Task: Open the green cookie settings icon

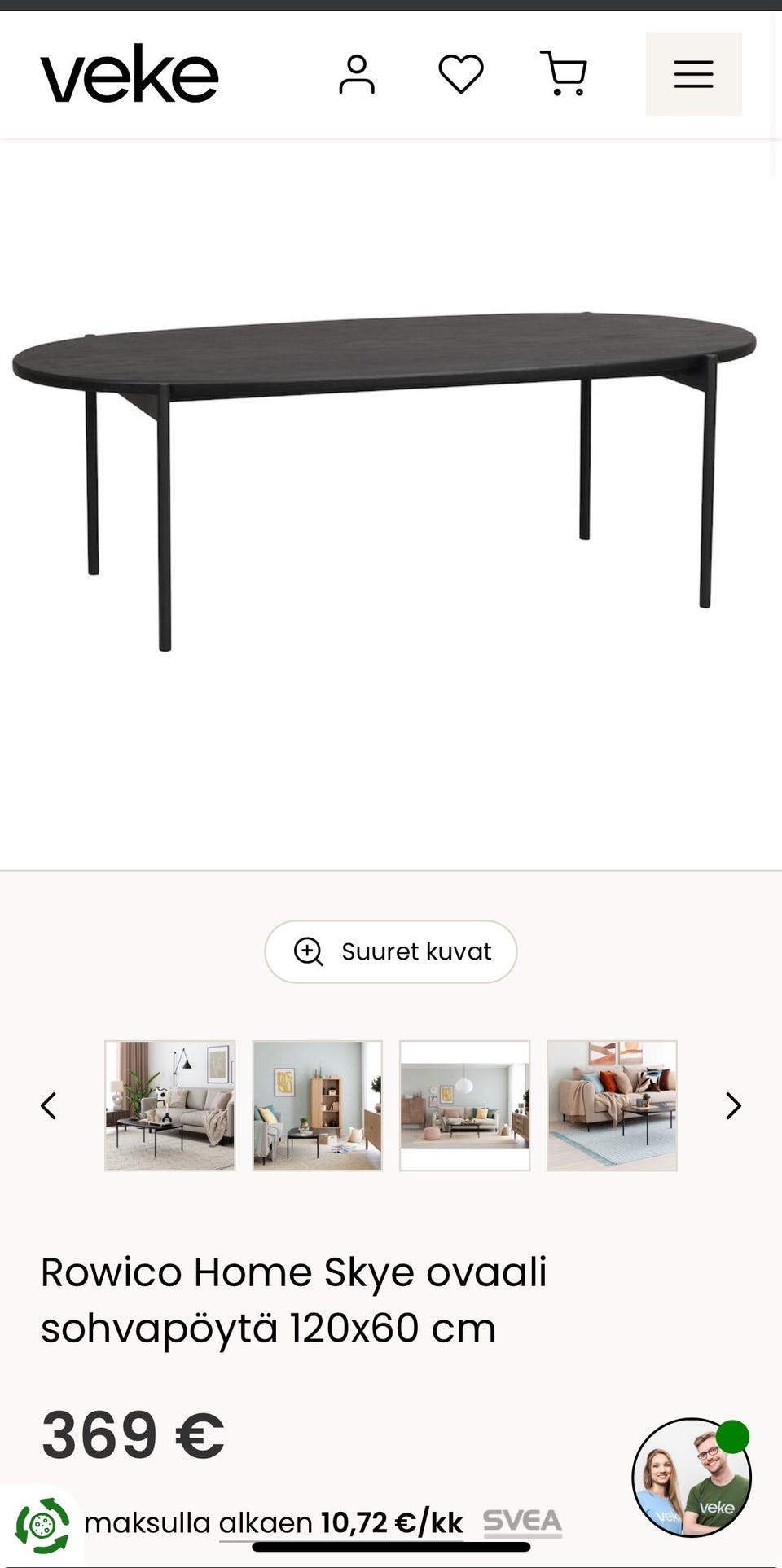Action: coord(42,1525)
